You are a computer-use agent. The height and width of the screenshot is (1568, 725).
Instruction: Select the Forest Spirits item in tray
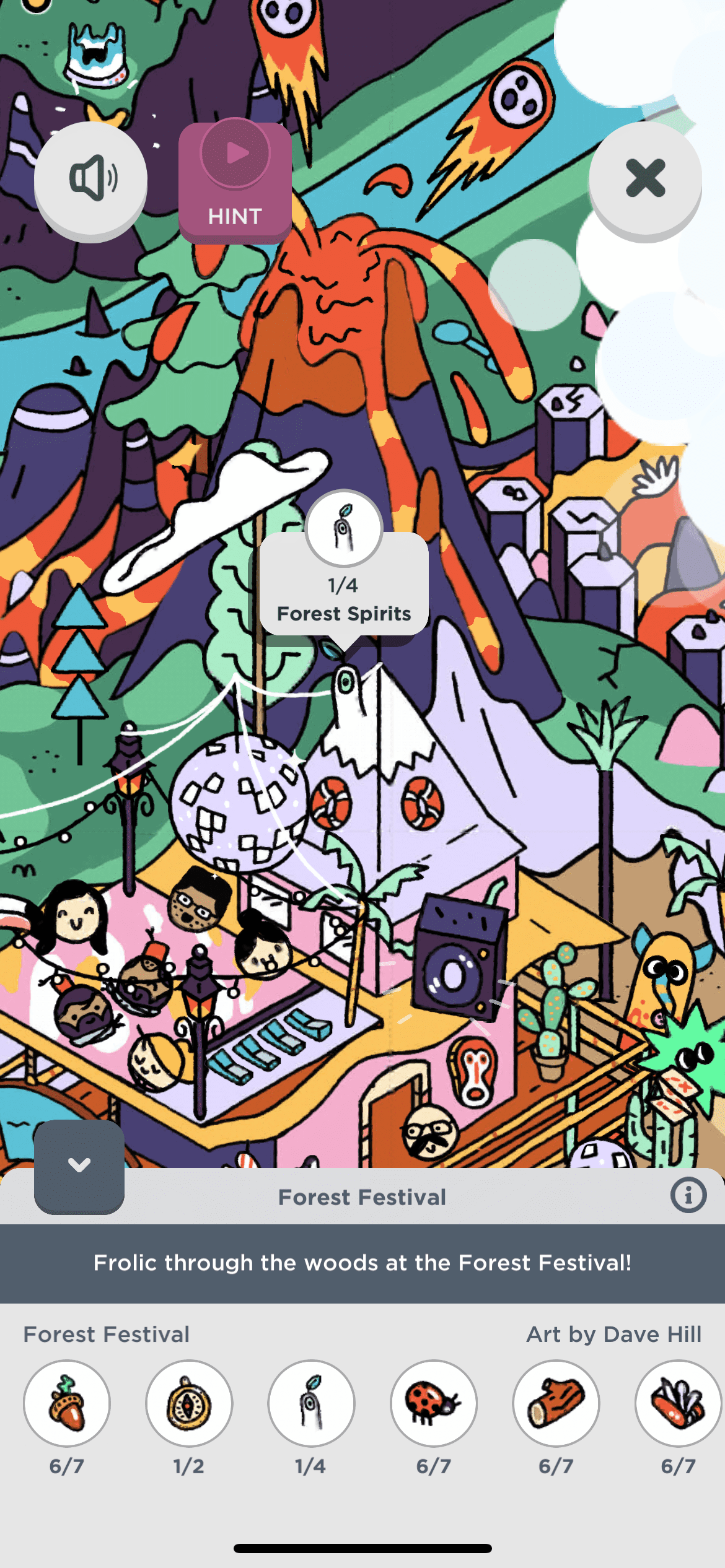(311, 1403)
